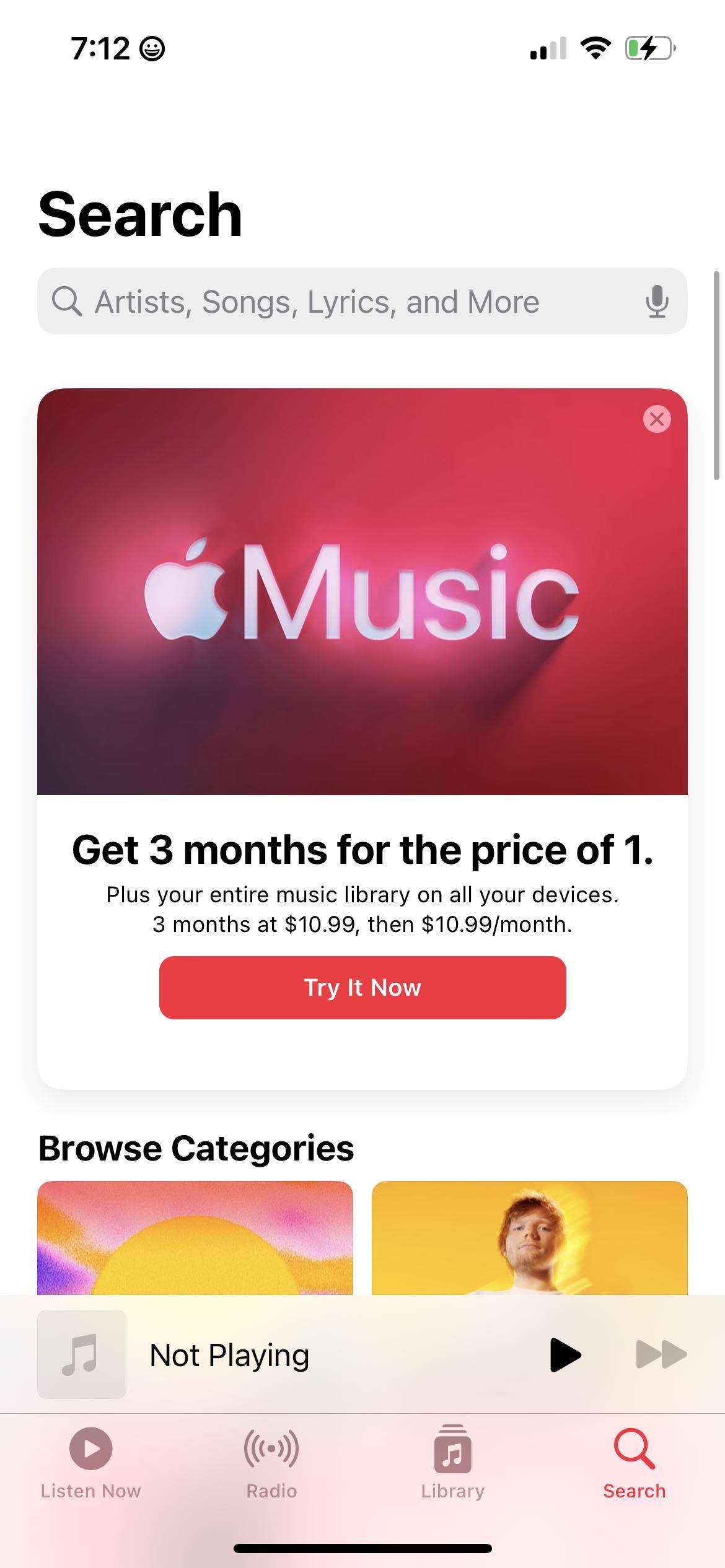Start playback with the play button
Screen dimensions: 725x1568
[565, 1354]
